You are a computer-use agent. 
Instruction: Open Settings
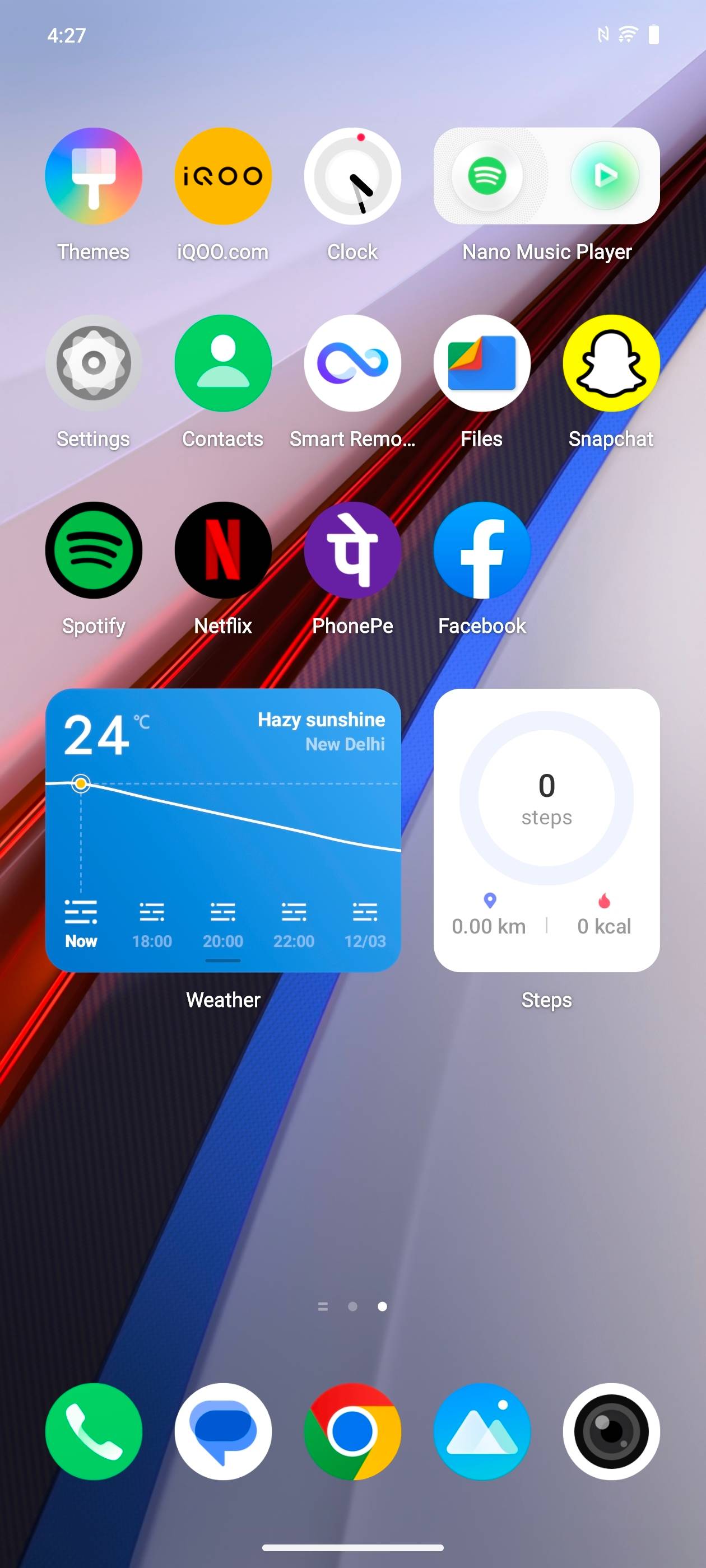coord(92,363)
